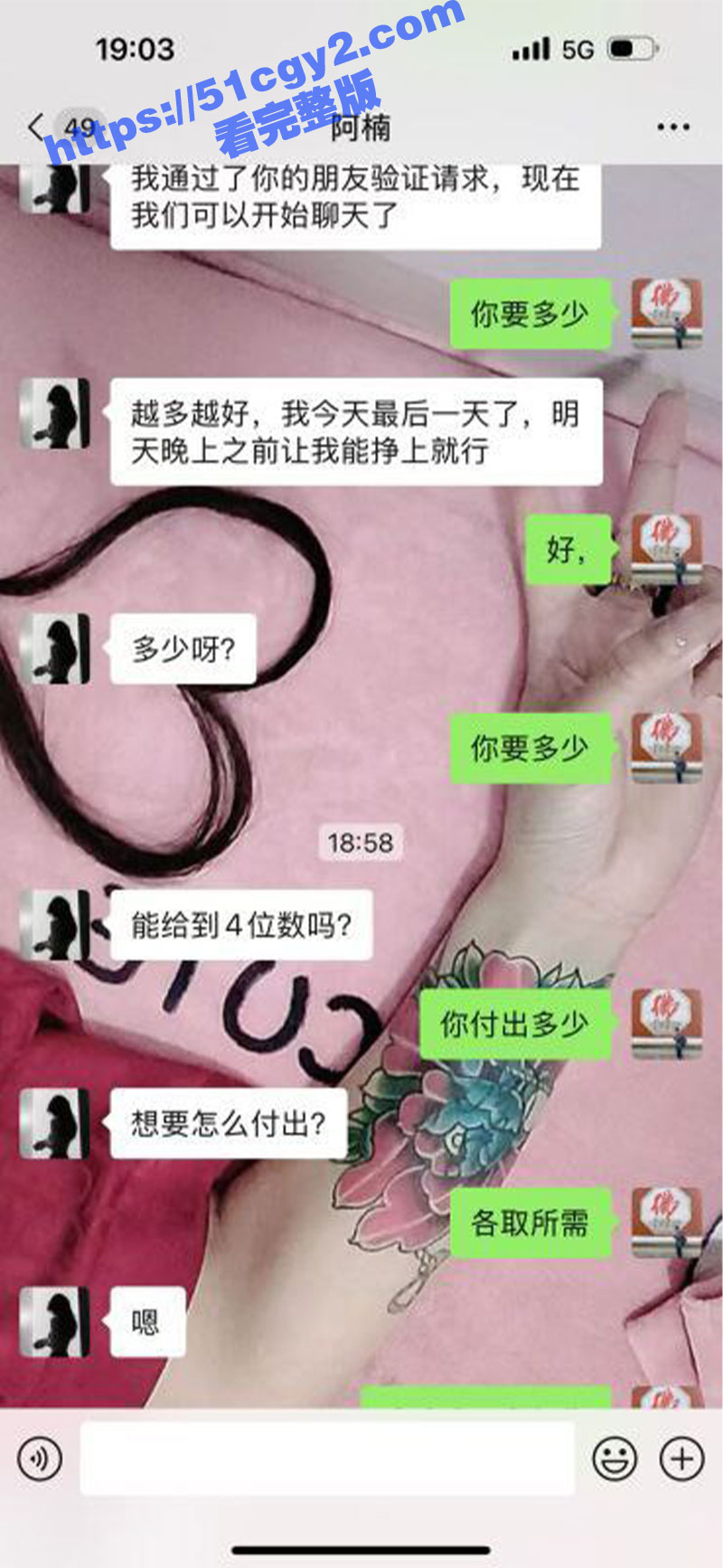The image size is (723, 1568).
Task: Focus the message text field
Action: [x=327, y=1459]
